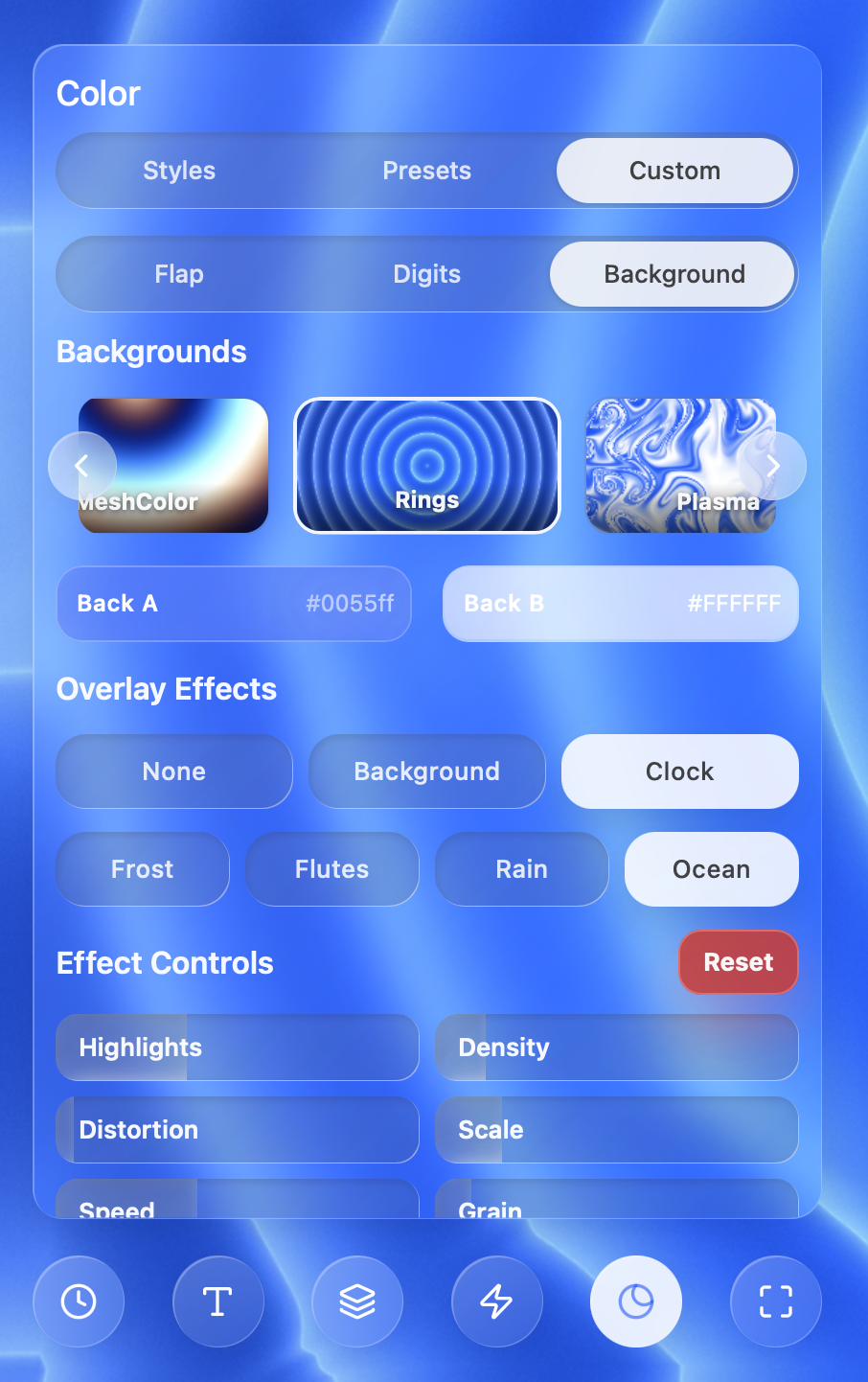Screen dimensions: 868x1382
Task: Select the lightning bolt effects icon
Action: [x=496, y=1301]
